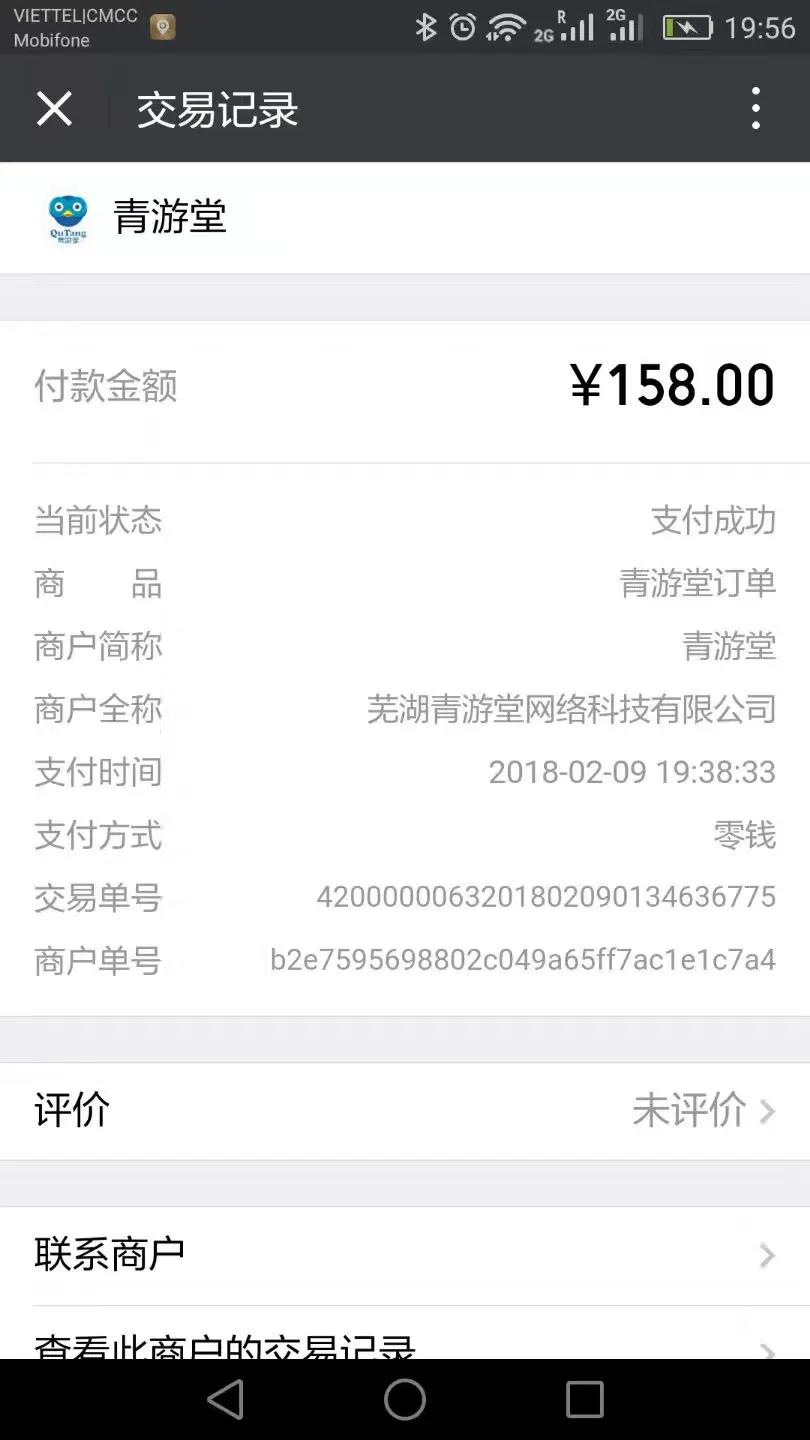Tap the Wi-Fi signal icon
Viewport: 810px width, 1440px height.
pos(505,27)
